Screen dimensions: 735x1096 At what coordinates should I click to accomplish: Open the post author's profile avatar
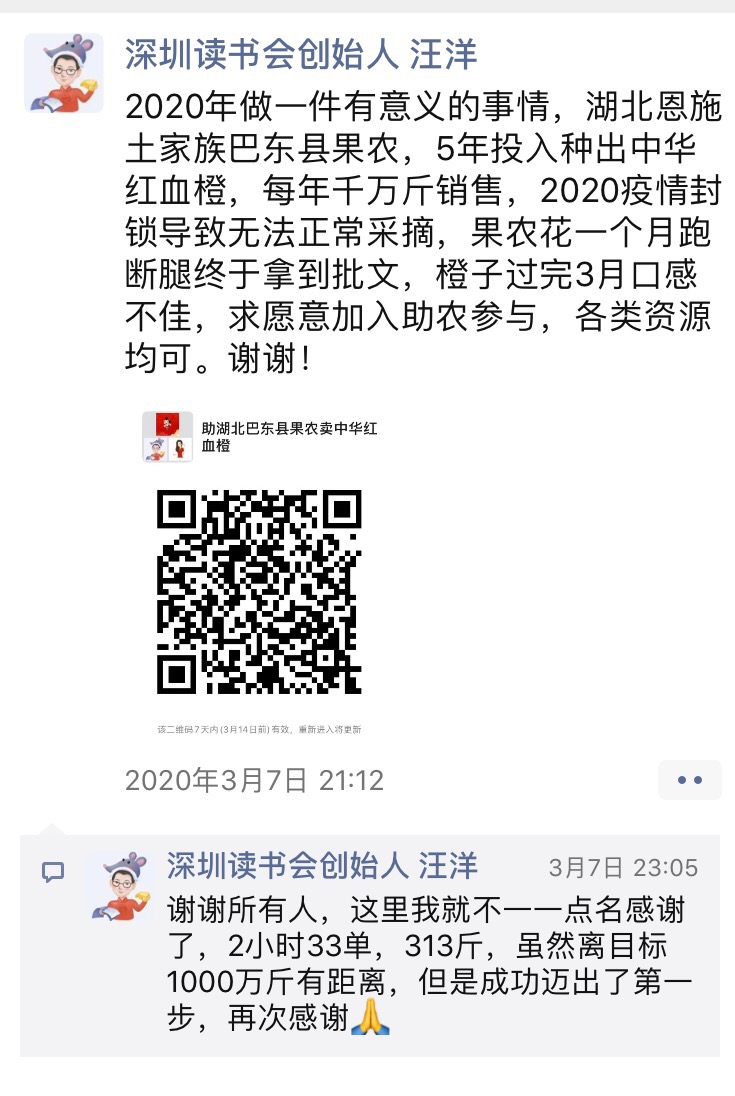pos(64,72)
